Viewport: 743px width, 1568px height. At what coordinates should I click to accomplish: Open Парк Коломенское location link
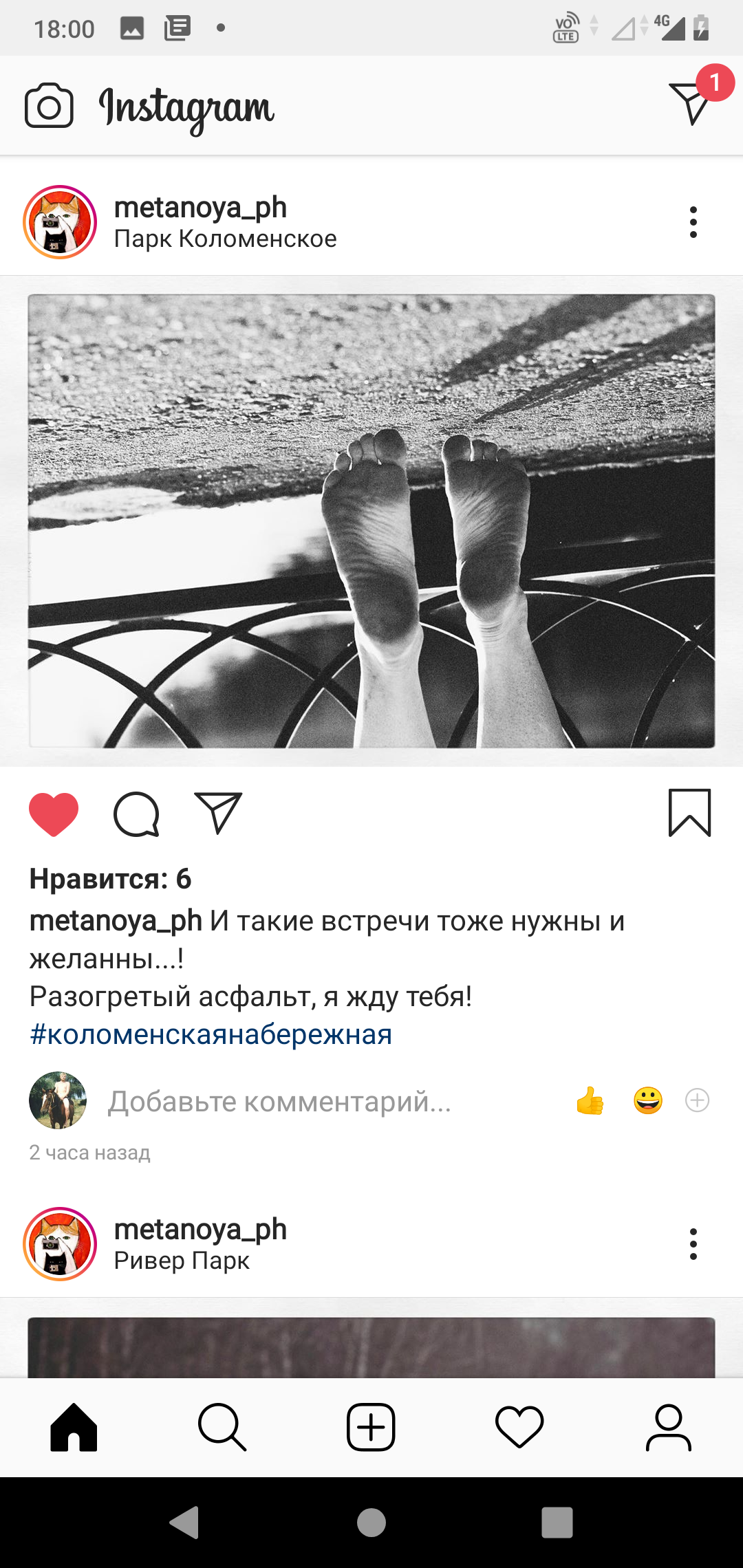225,239
